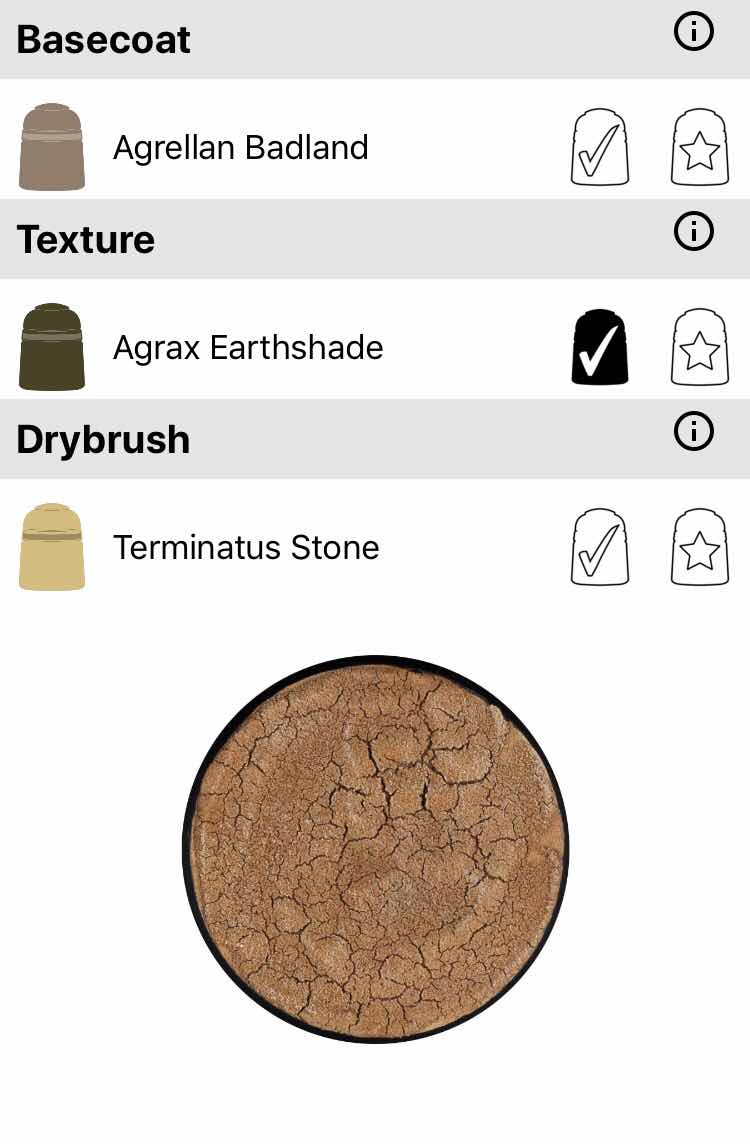Open the Texture info icon
The image size is (750, 1144).
point(694,233)
